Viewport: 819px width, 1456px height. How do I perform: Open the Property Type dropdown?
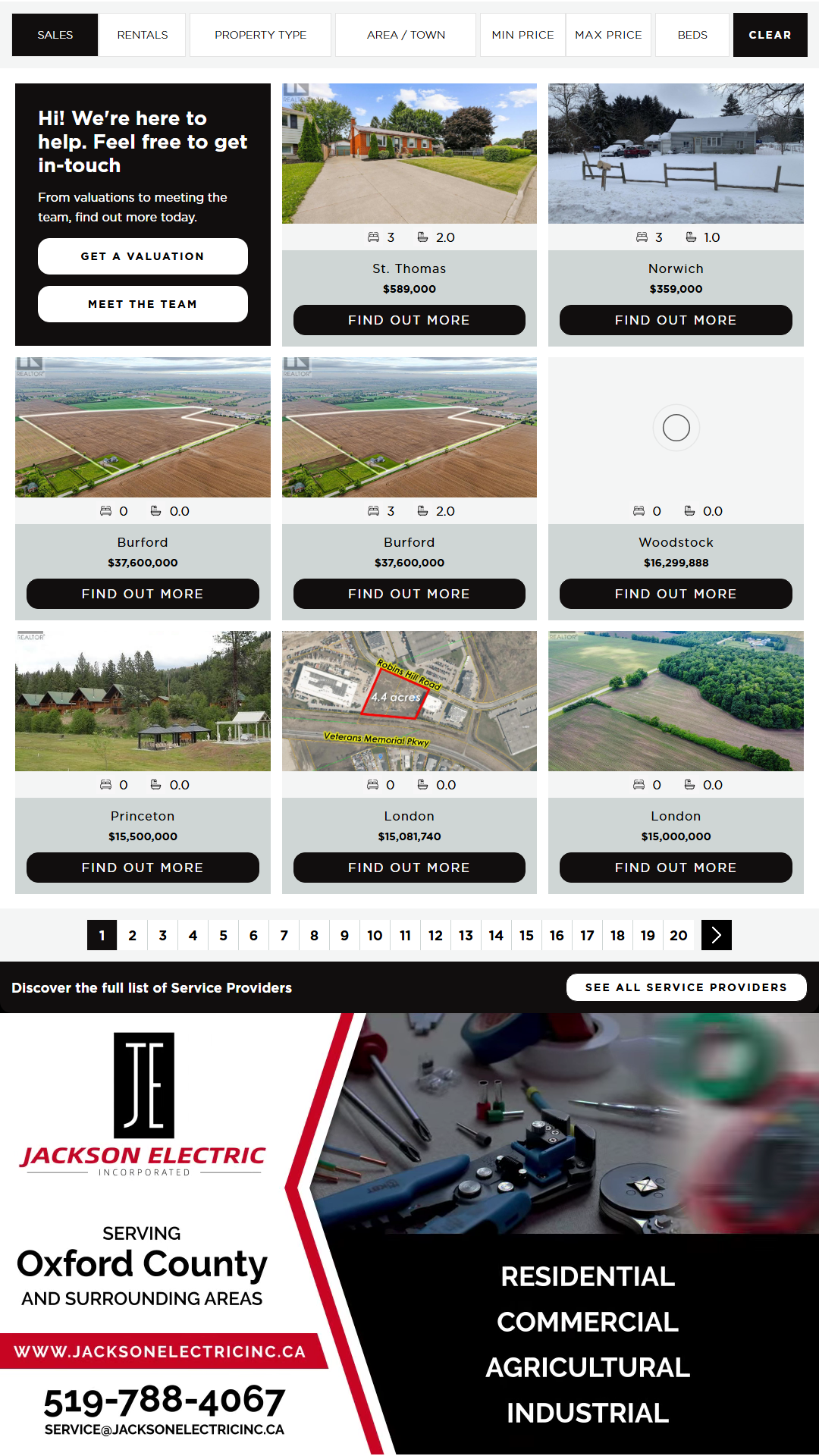(260, 35)
